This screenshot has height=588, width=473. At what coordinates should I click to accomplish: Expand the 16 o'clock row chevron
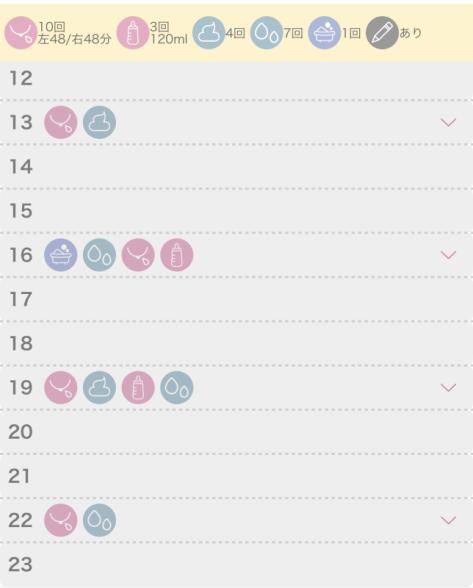click(448, 255)
